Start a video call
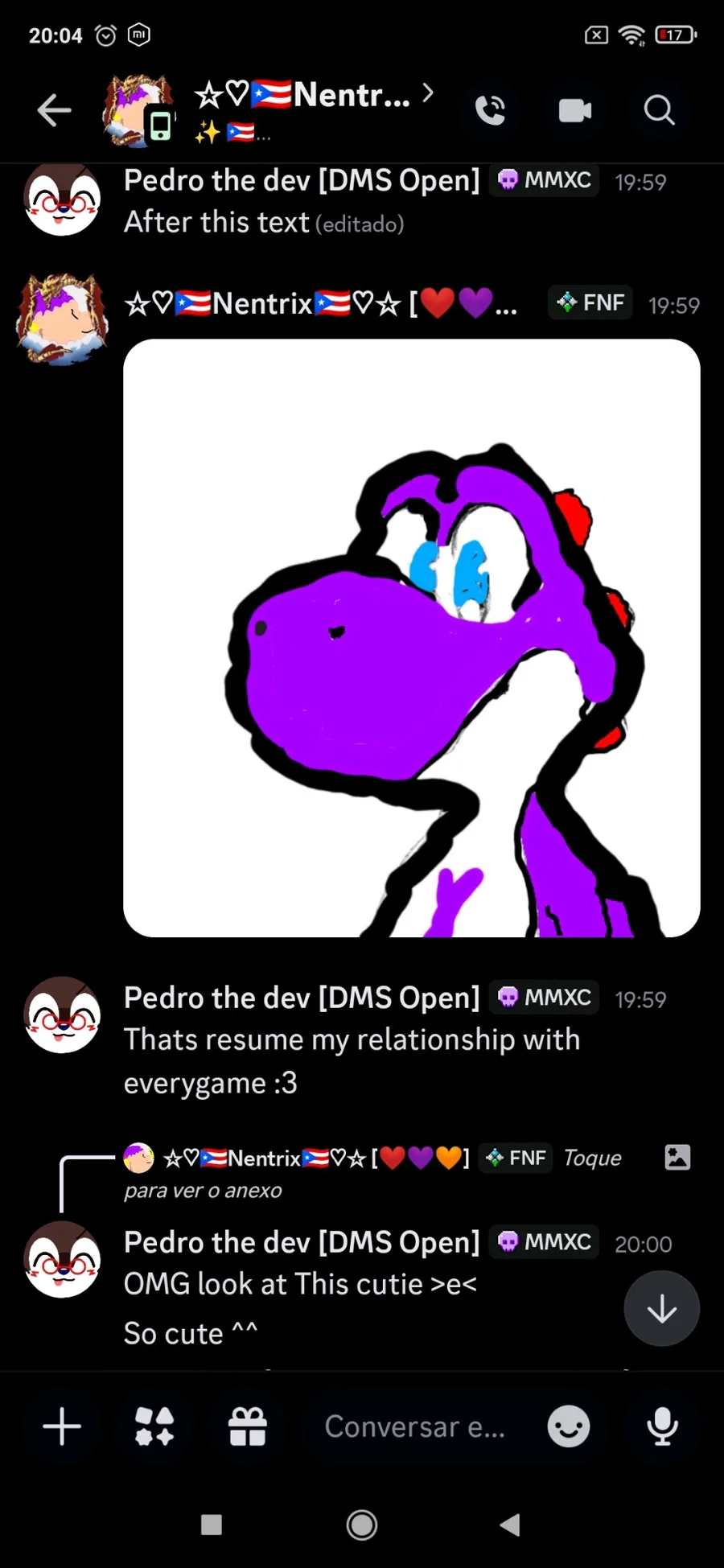This screenshot has width=724, height=1568. click(574, 110)
